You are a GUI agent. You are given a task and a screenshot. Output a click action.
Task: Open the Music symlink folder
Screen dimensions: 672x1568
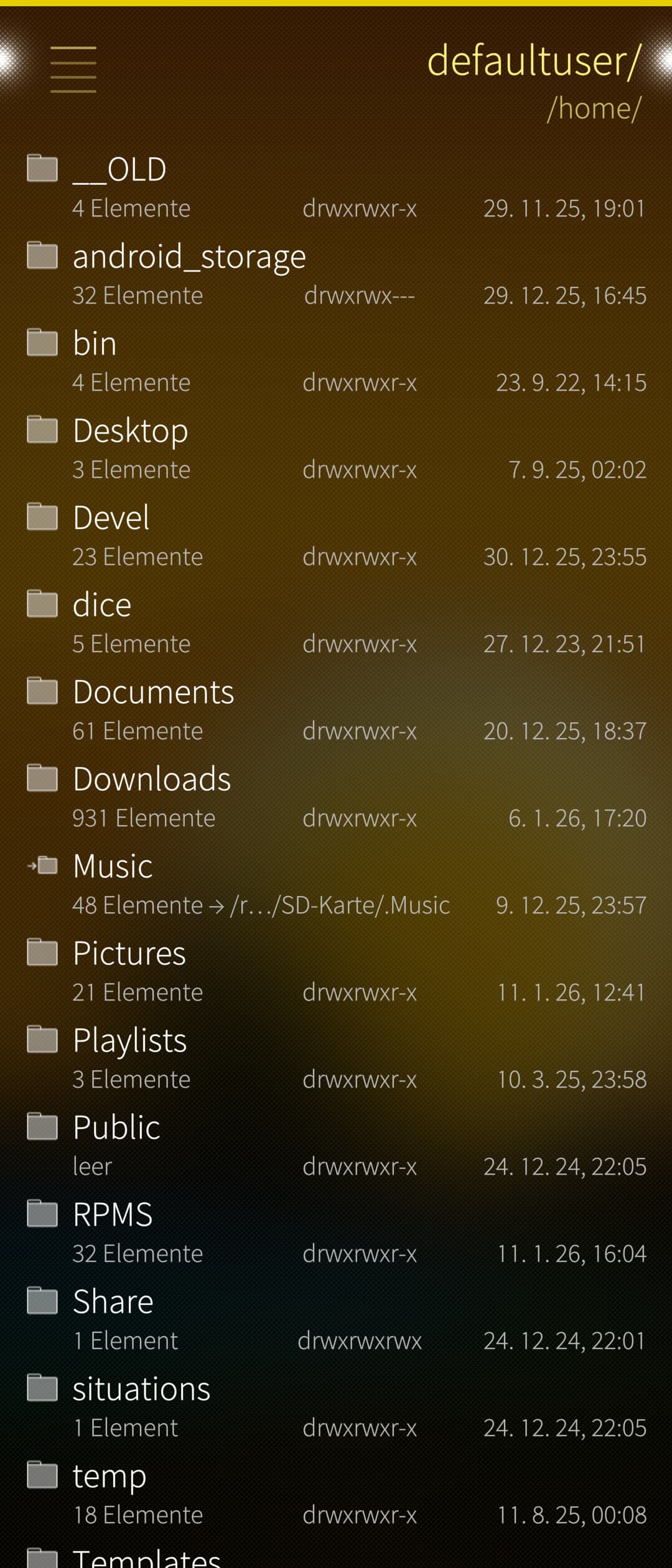pos(113,867)
